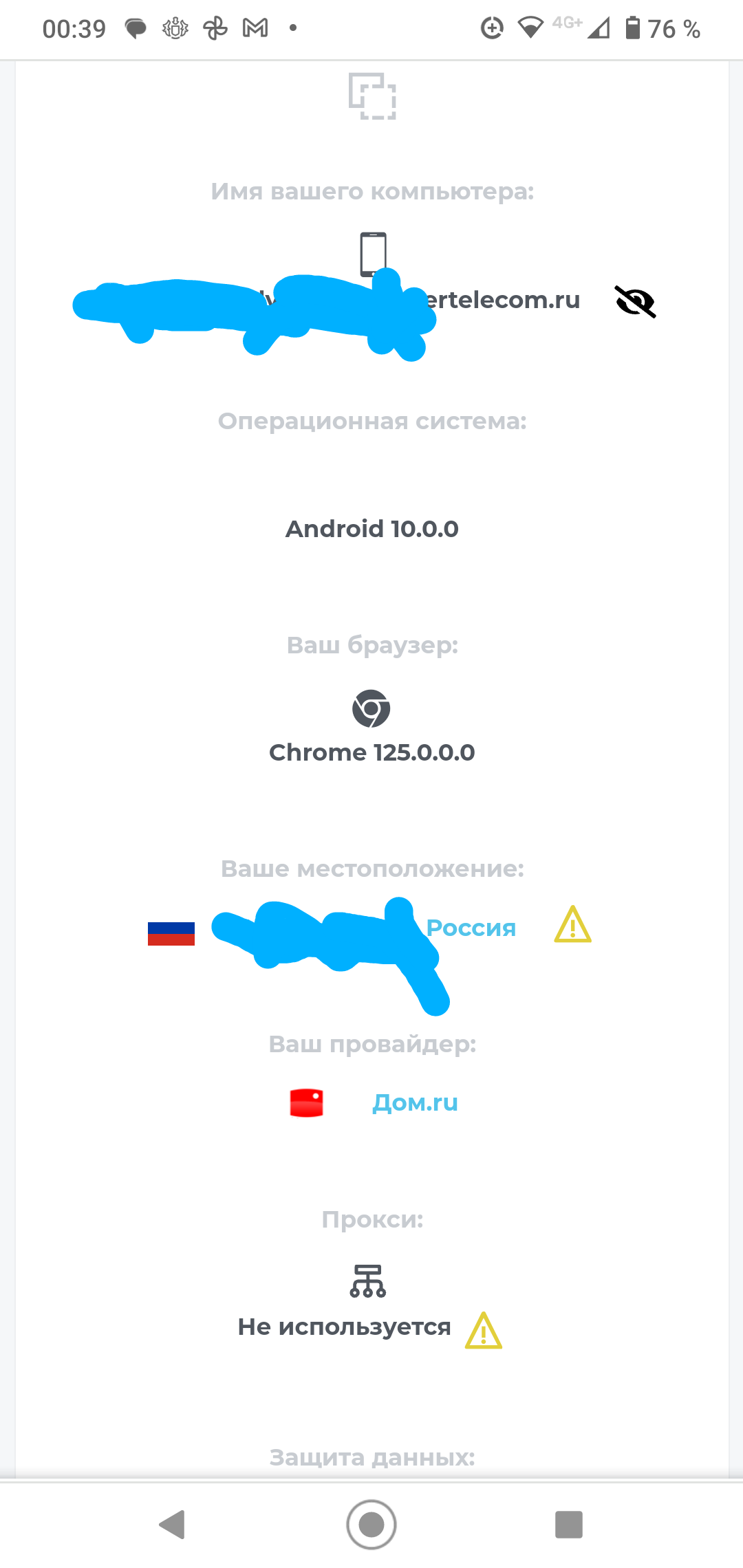Viewport: 743px width, 1568px height.
Task: Open the Россия location link
Action: coord(471,928)
